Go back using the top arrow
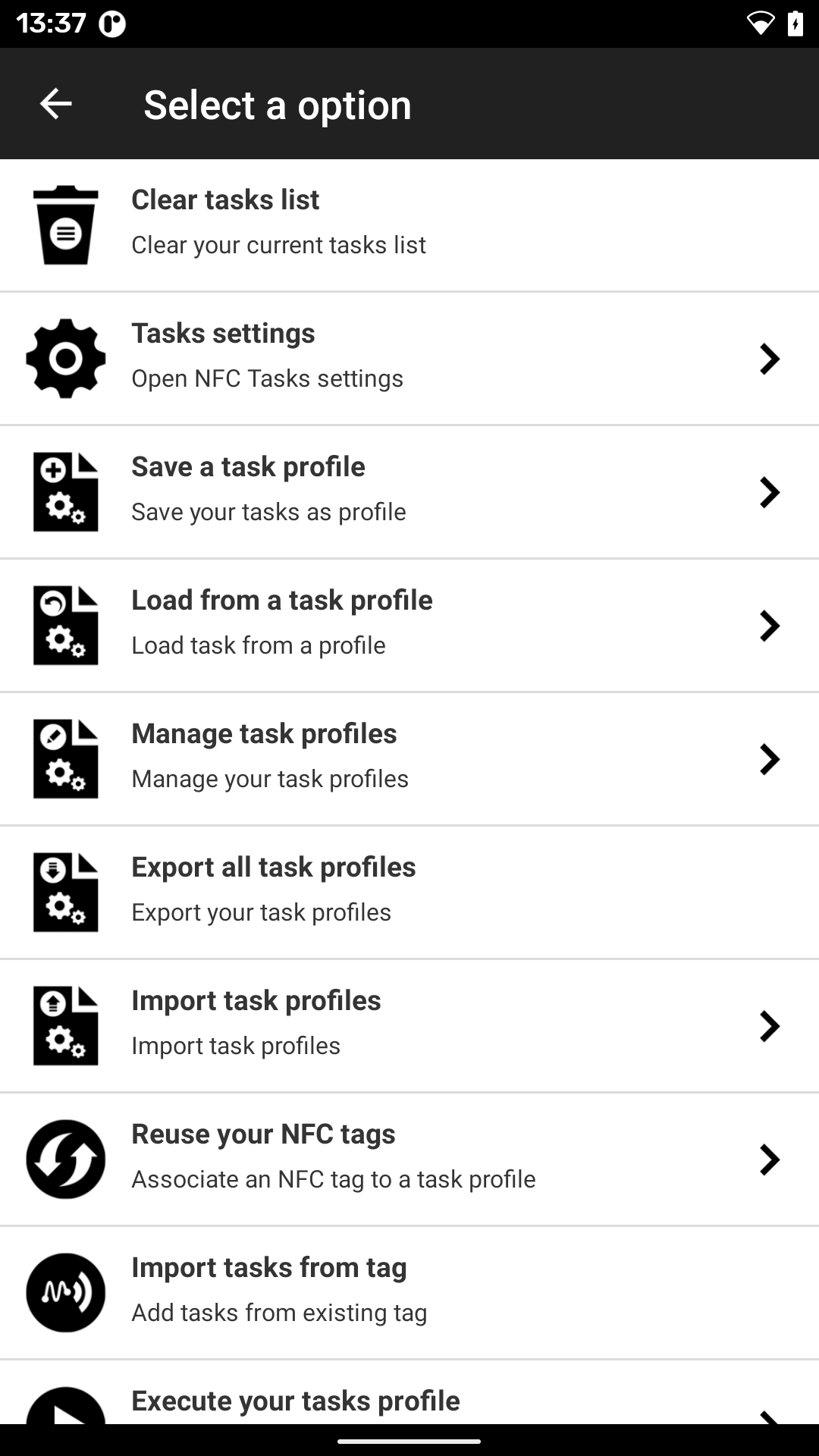The height and width of the screenshot is (1456, 819). 55,104
